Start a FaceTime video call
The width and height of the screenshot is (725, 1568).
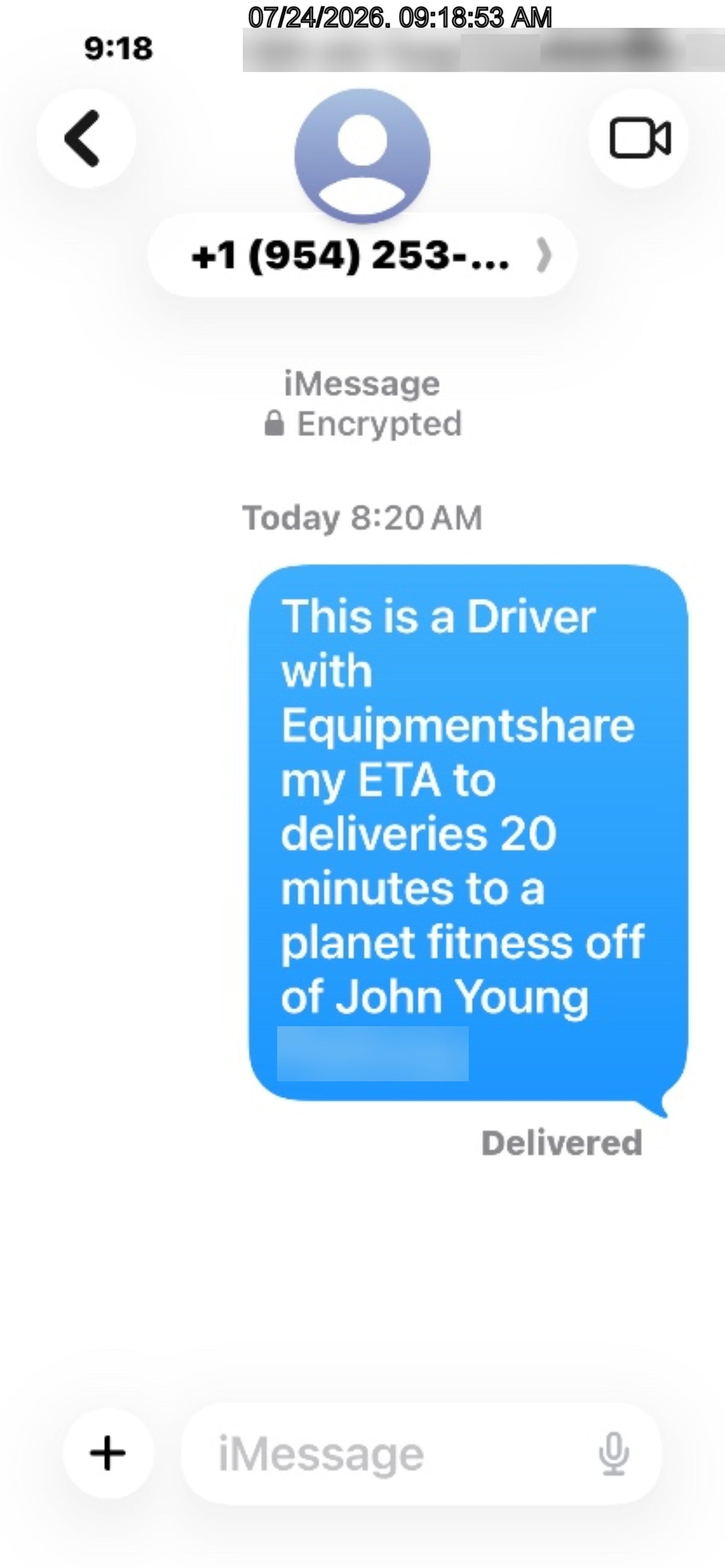639,138
